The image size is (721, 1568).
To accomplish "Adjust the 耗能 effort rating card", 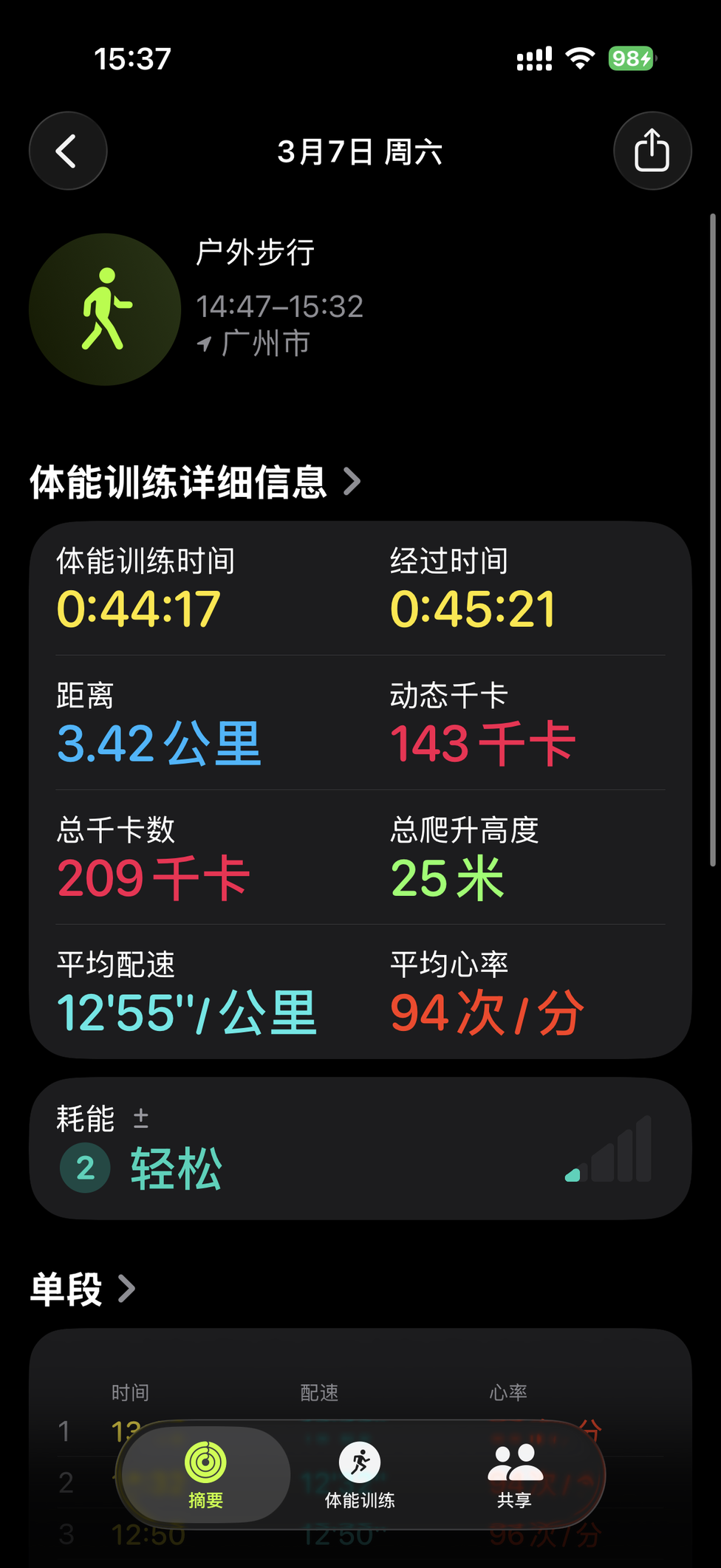I will pyautogui.click(x=360, y=1148).
